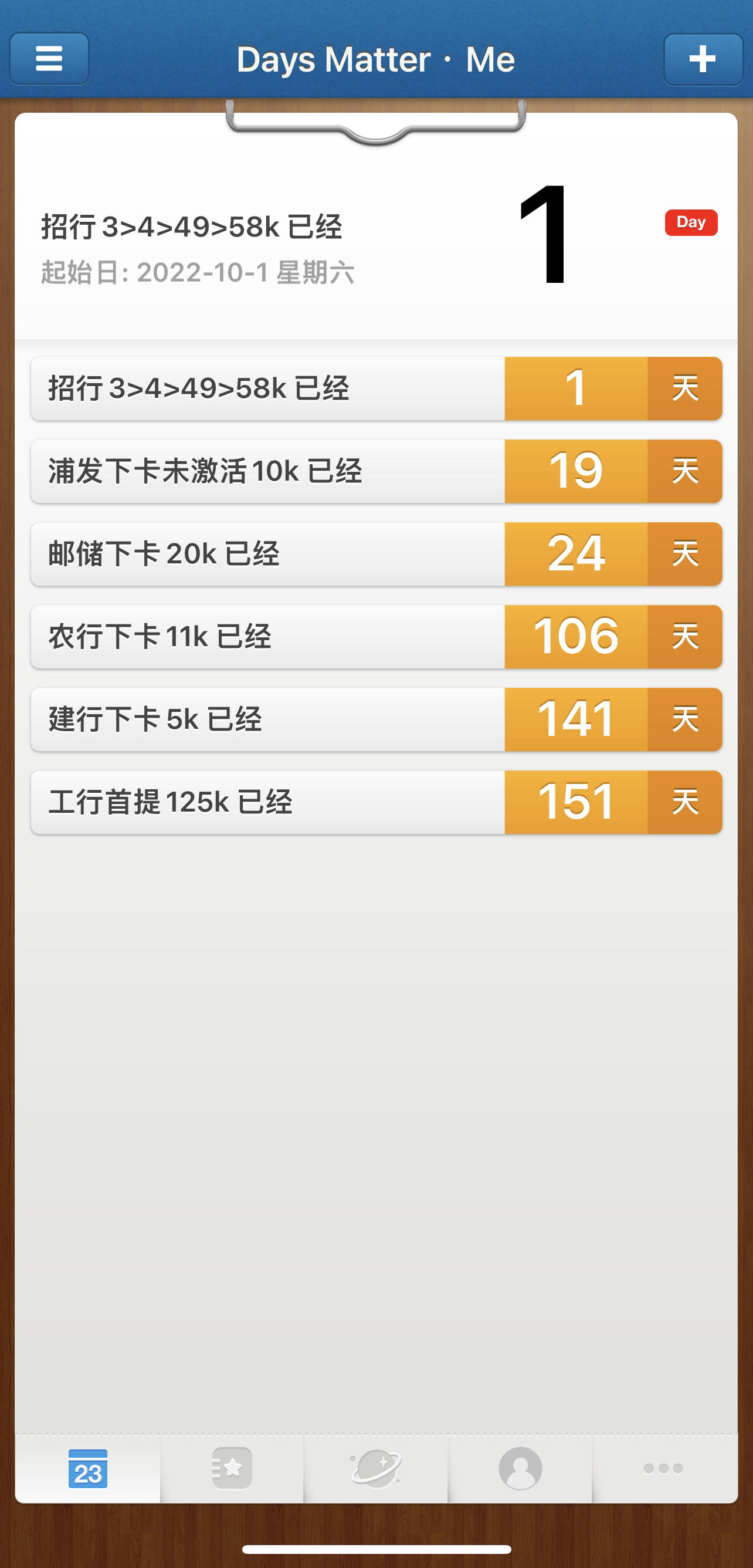Switch to the starred notebook tab
The image size is (753, 1568).
pos(232,1468)
